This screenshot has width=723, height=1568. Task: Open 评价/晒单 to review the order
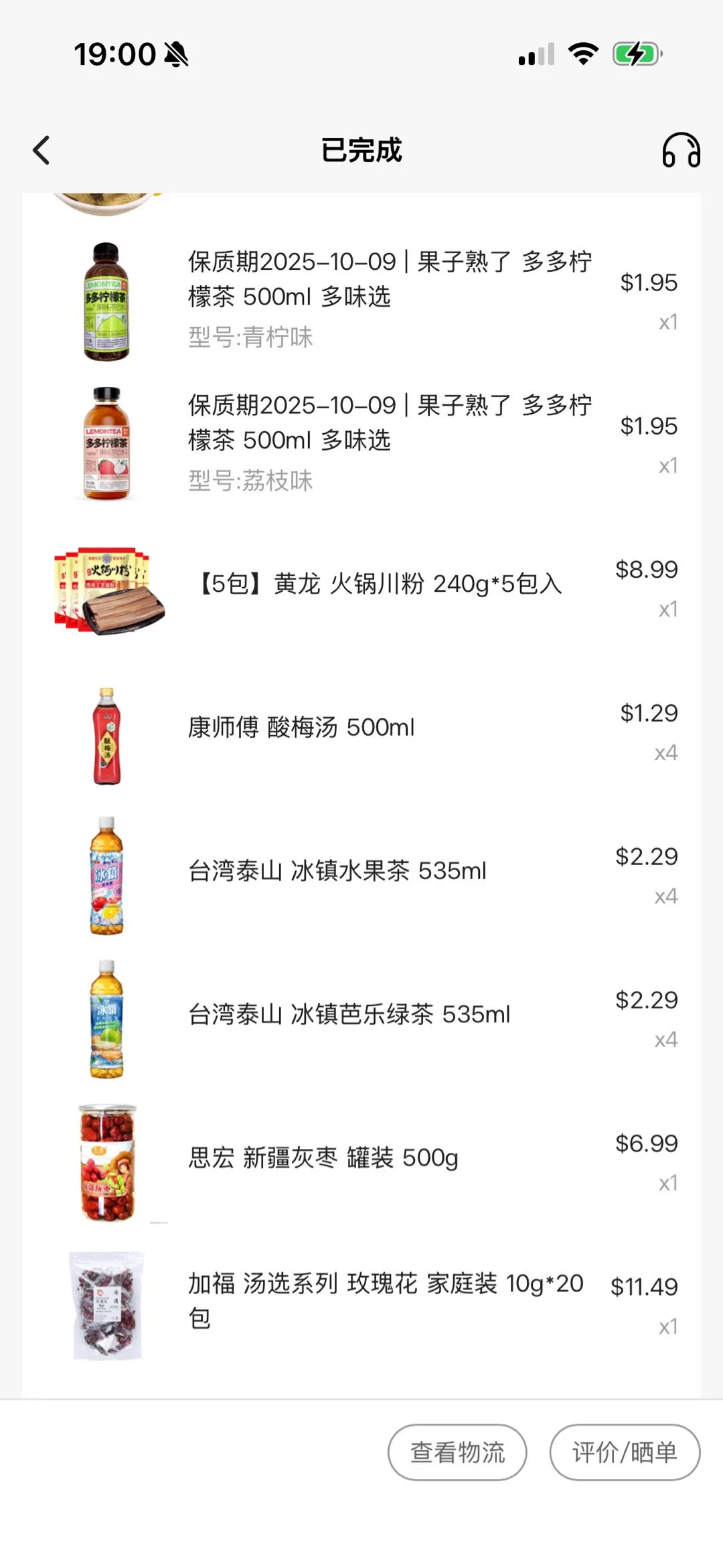(625, 1452)
